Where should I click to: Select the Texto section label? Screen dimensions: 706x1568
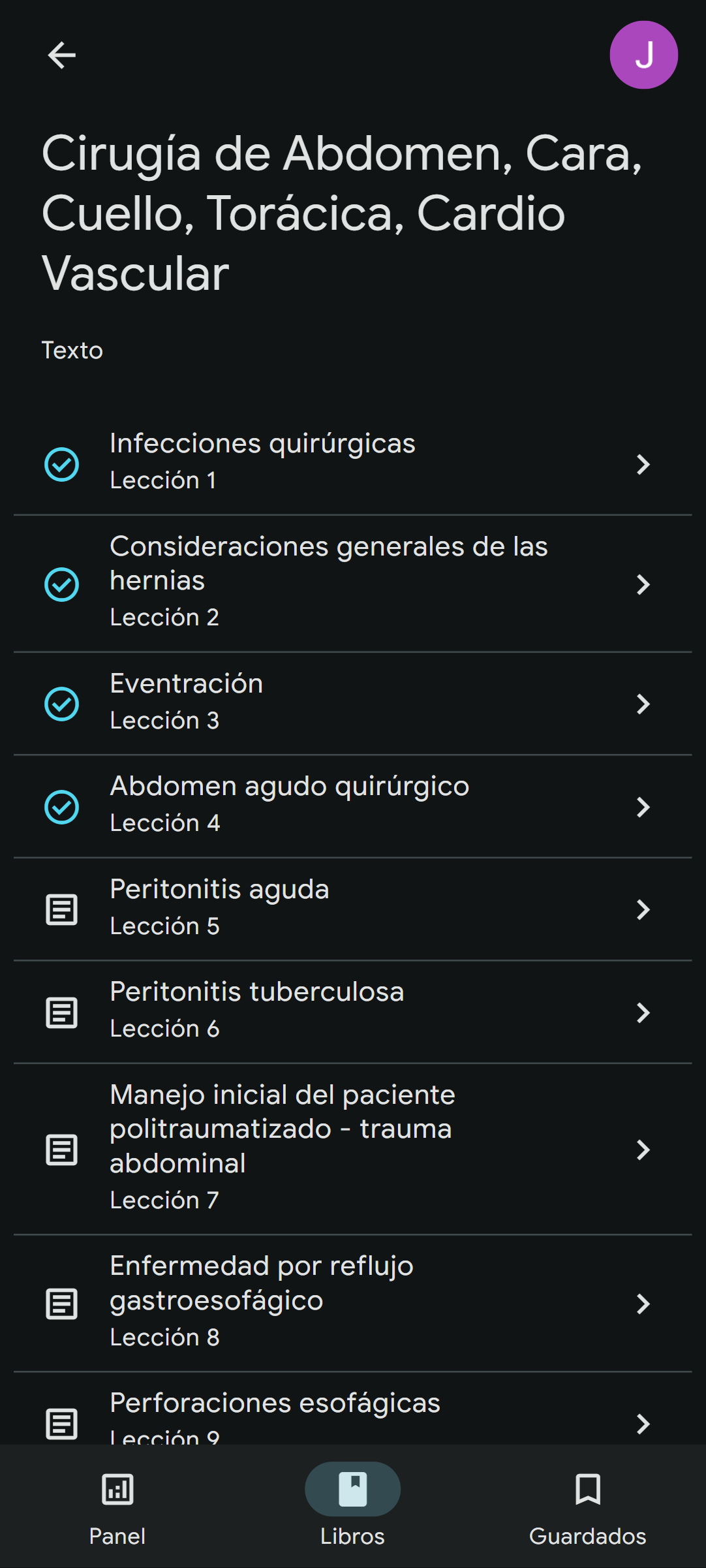click(72, 351)
